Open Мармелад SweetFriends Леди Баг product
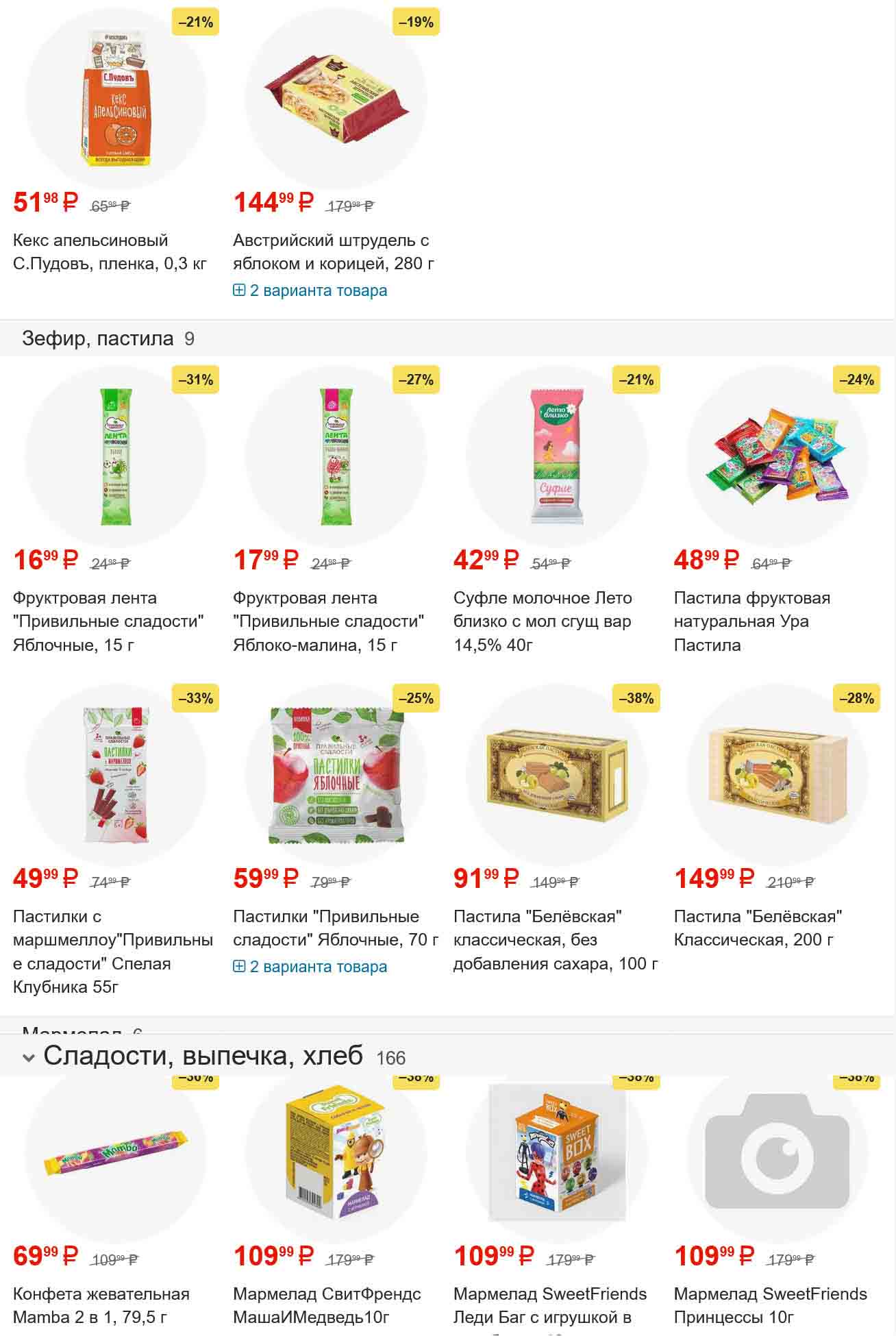The image size is (896, 1336). tap(549, 1305)
